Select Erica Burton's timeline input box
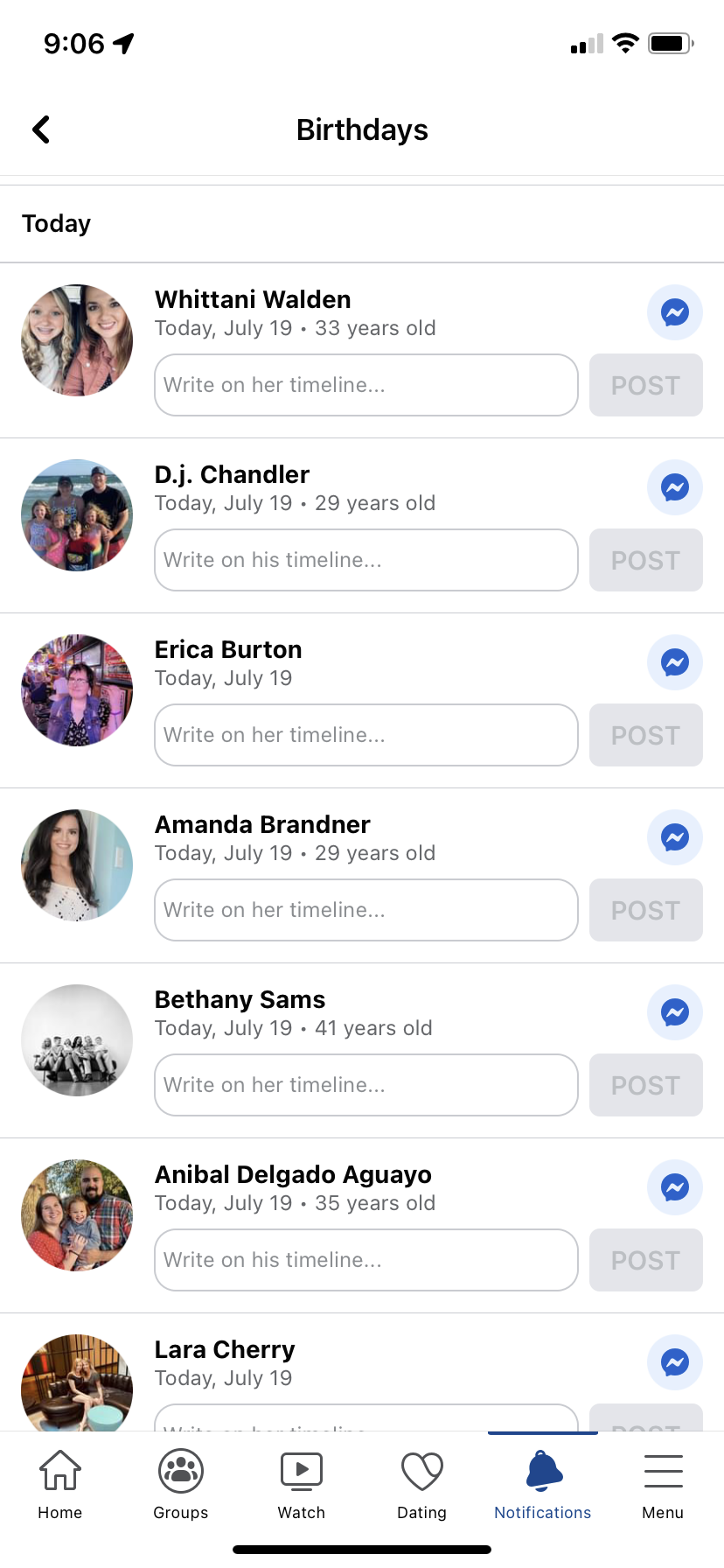The image size is (724, 1568). tap(365, 735)
